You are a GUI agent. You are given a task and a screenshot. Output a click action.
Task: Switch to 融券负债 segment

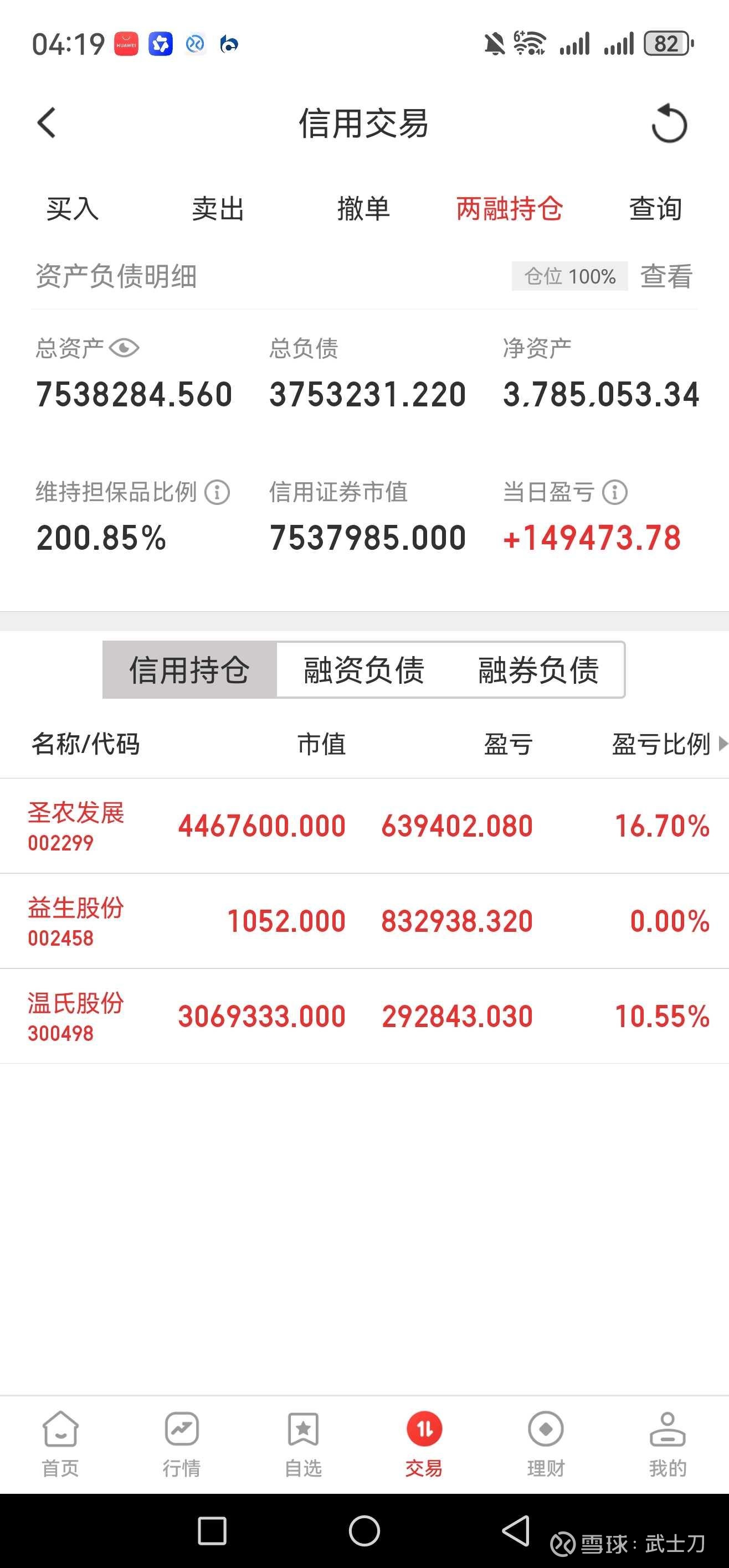pos(538,669)
